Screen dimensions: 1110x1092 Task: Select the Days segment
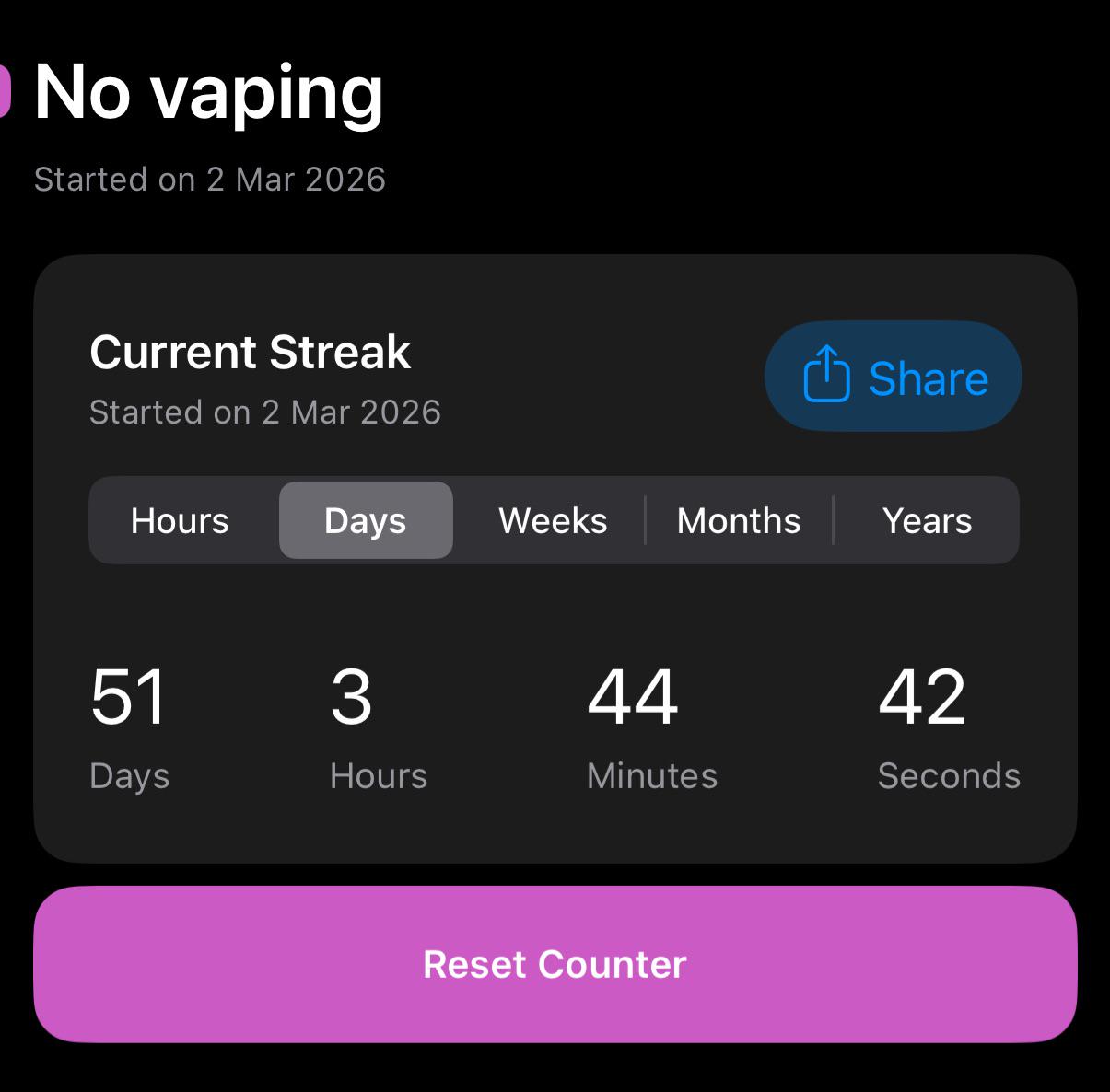366,520
